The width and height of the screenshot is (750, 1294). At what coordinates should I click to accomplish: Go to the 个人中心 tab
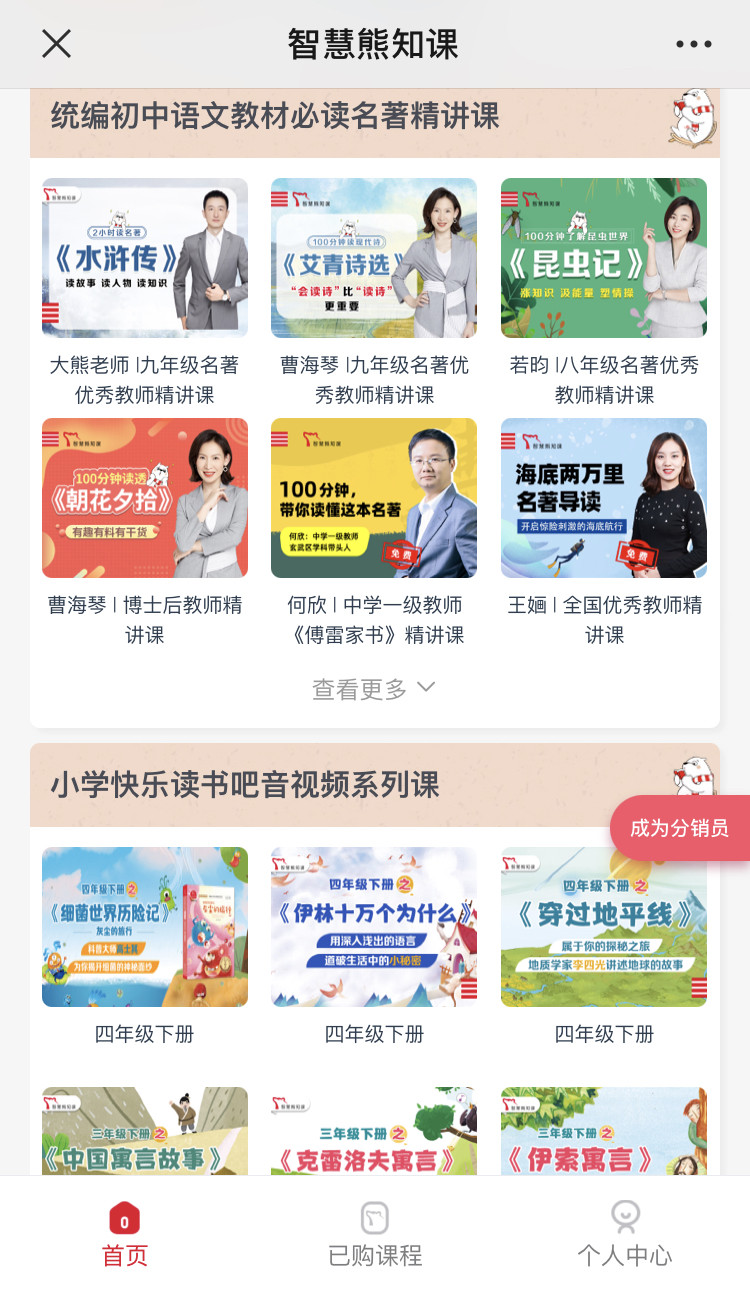click(x=625, y=1236)
